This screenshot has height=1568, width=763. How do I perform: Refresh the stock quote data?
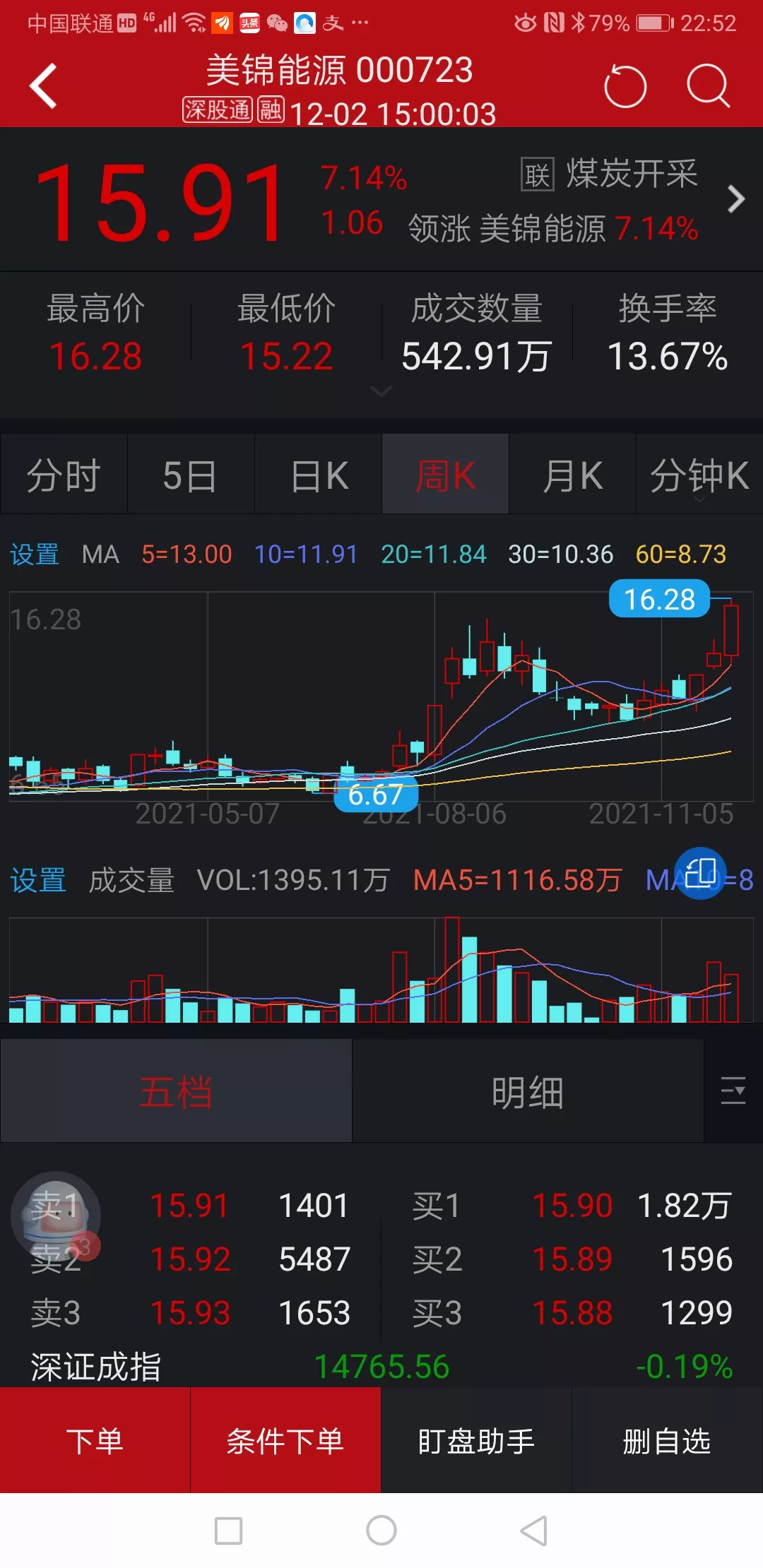pos(625,87)
